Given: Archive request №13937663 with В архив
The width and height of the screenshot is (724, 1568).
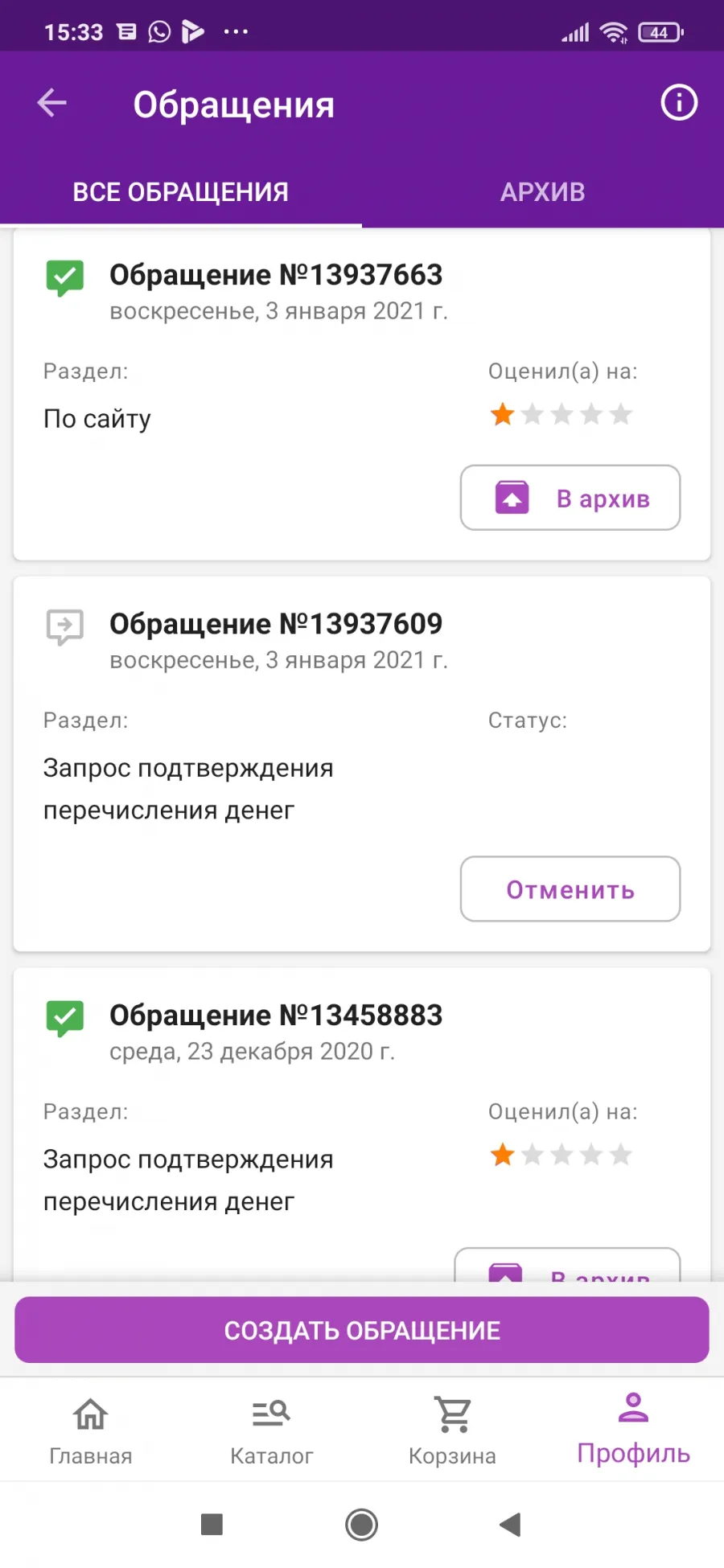Looking at the screenshot, I should click(x=570, y=498).
